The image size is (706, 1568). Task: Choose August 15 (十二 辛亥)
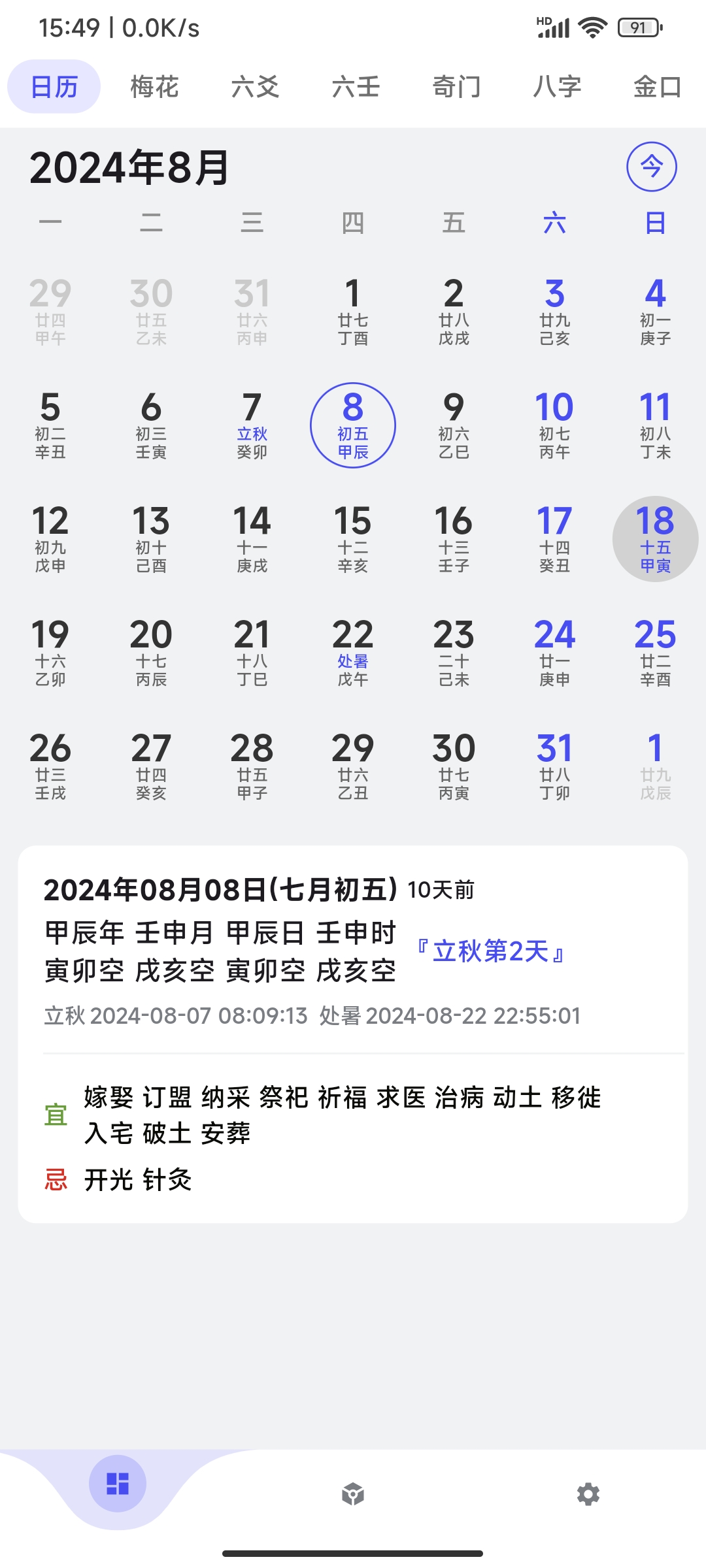point(353,539)
